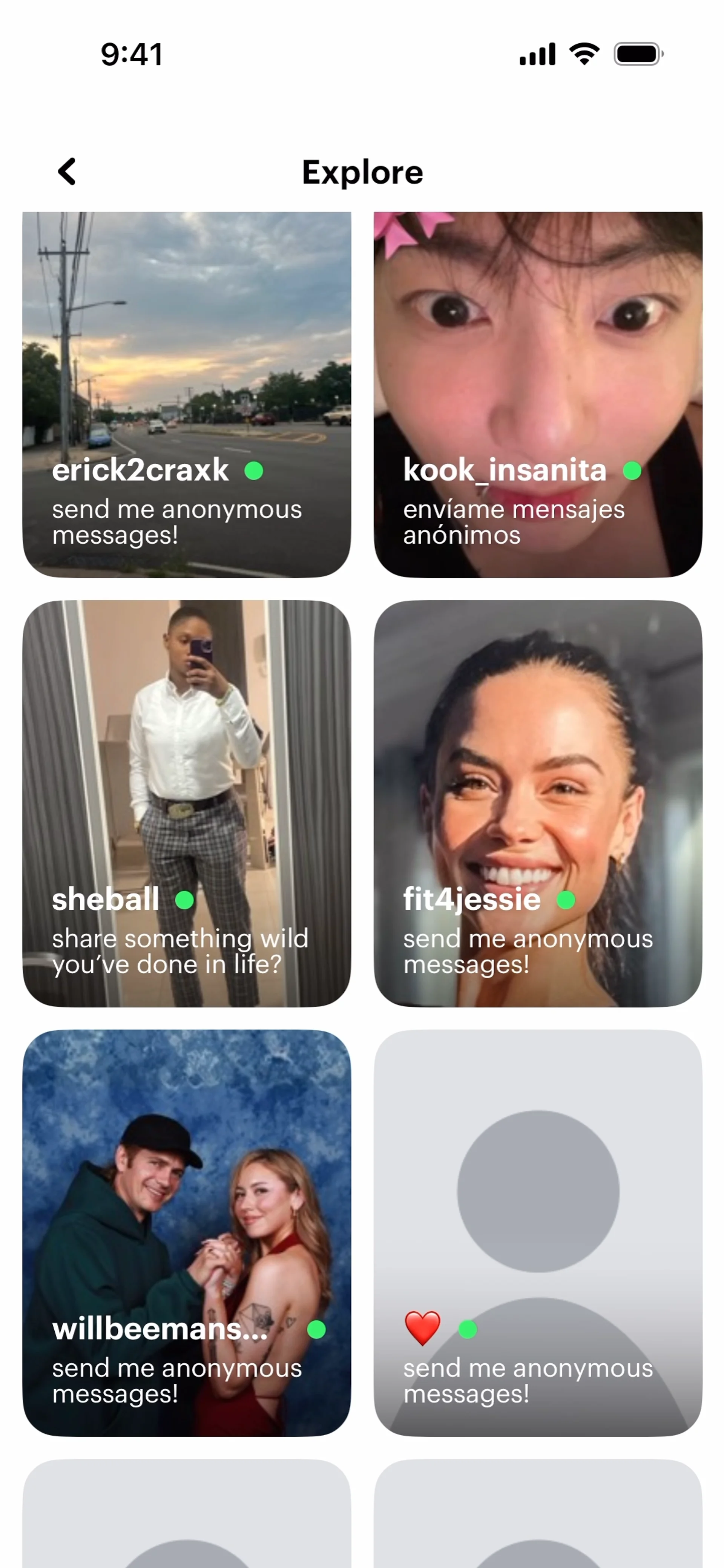Viewport: 724px width, 1568px height.
Task: Go back from the Explore screen
Action: (x=67, y=172)
